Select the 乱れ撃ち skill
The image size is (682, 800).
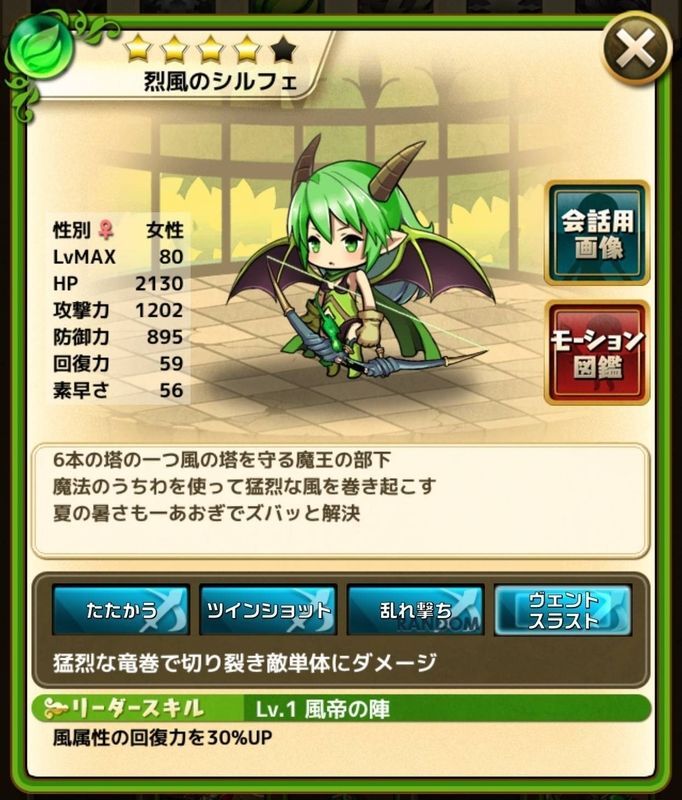(415, 611)
